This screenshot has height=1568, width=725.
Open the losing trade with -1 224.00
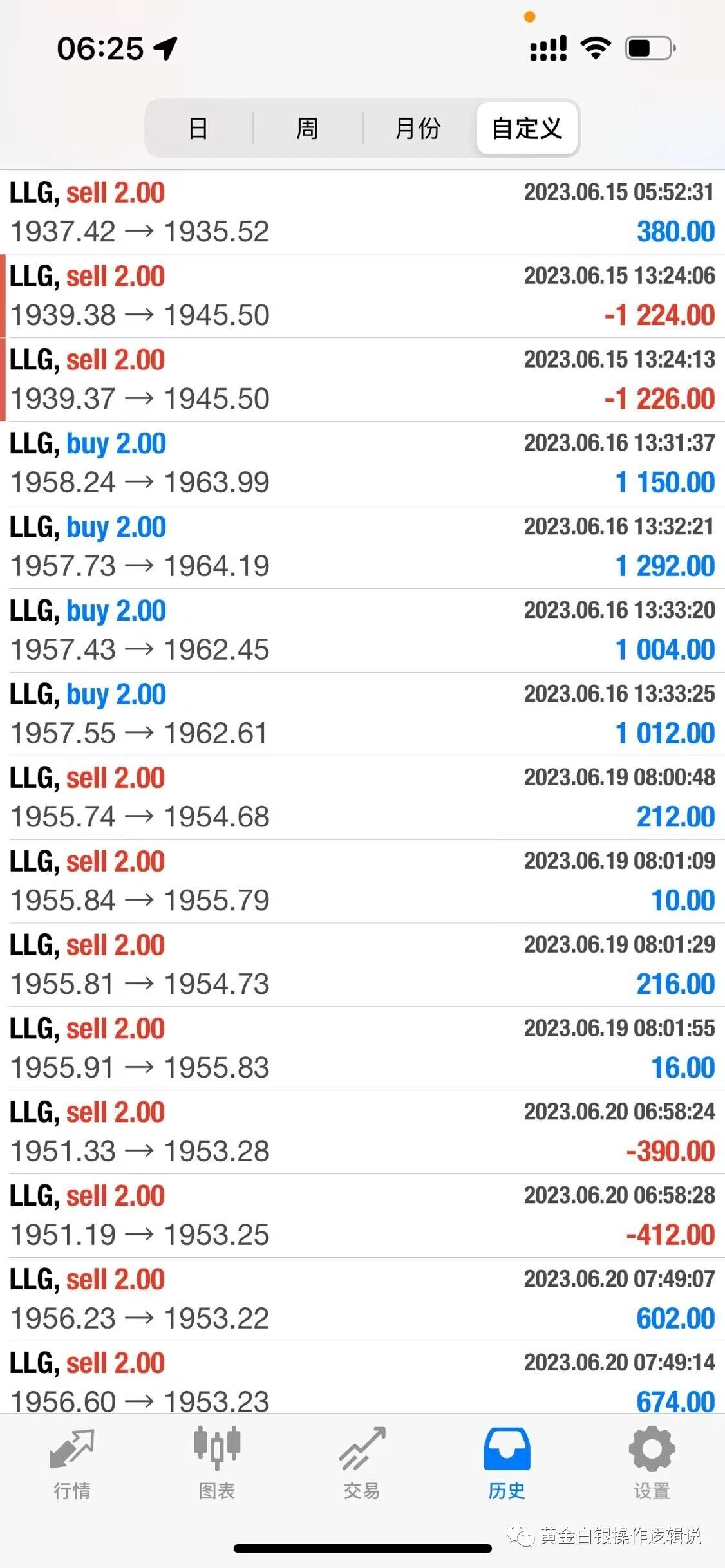pyautogui.click(x=362, y=296)
